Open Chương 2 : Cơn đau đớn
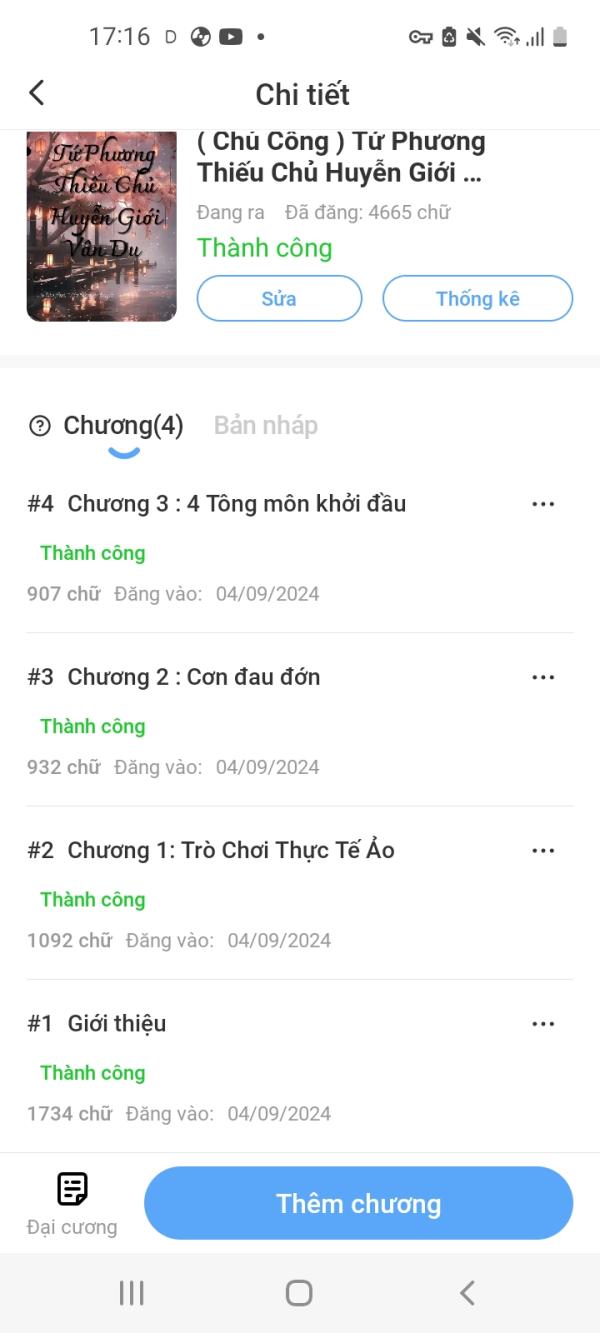 coord(194,677)
